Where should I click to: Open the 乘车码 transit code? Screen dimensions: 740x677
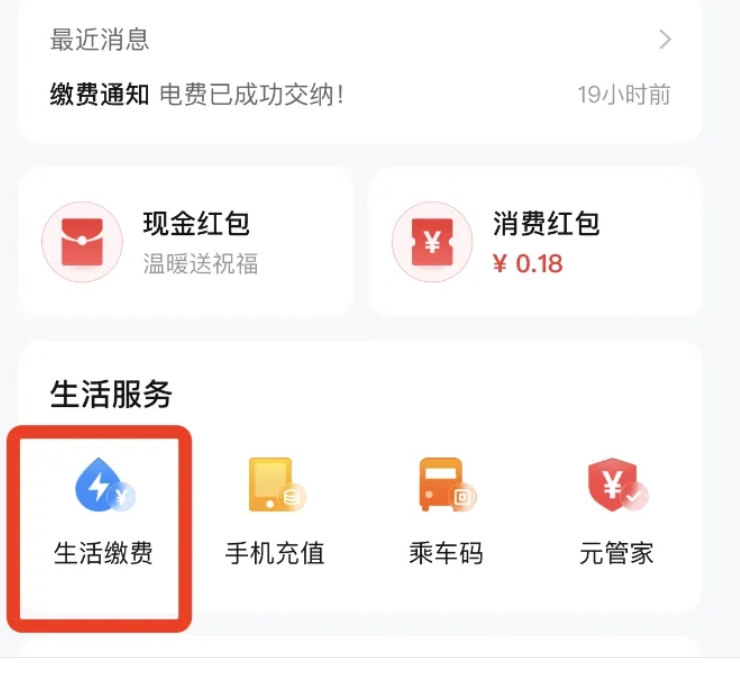click(446, 512)
